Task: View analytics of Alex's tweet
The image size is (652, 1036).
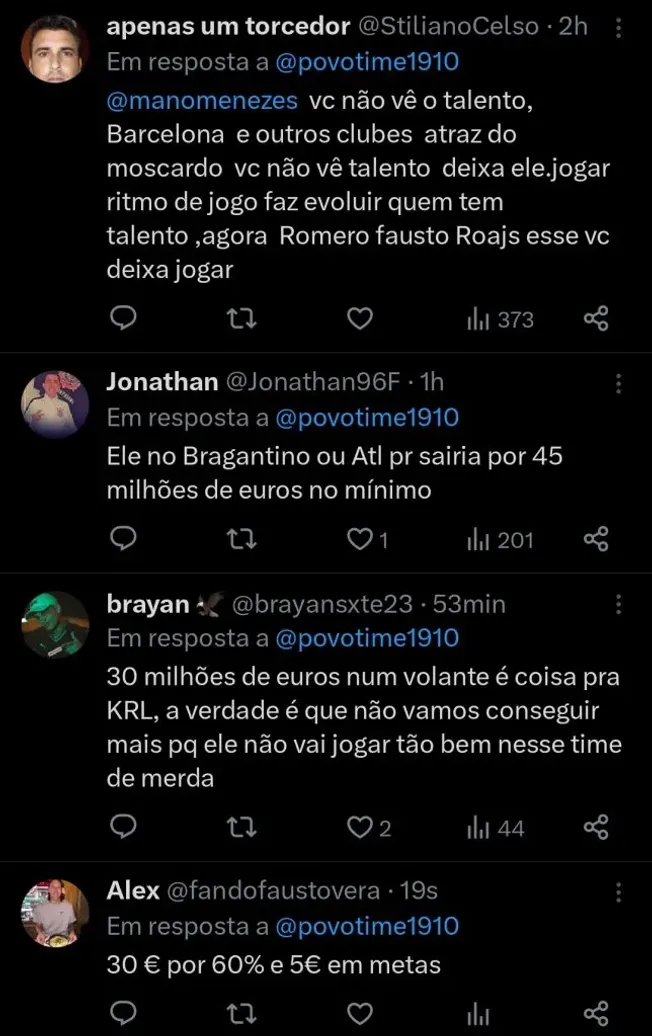Action: 478,1013
